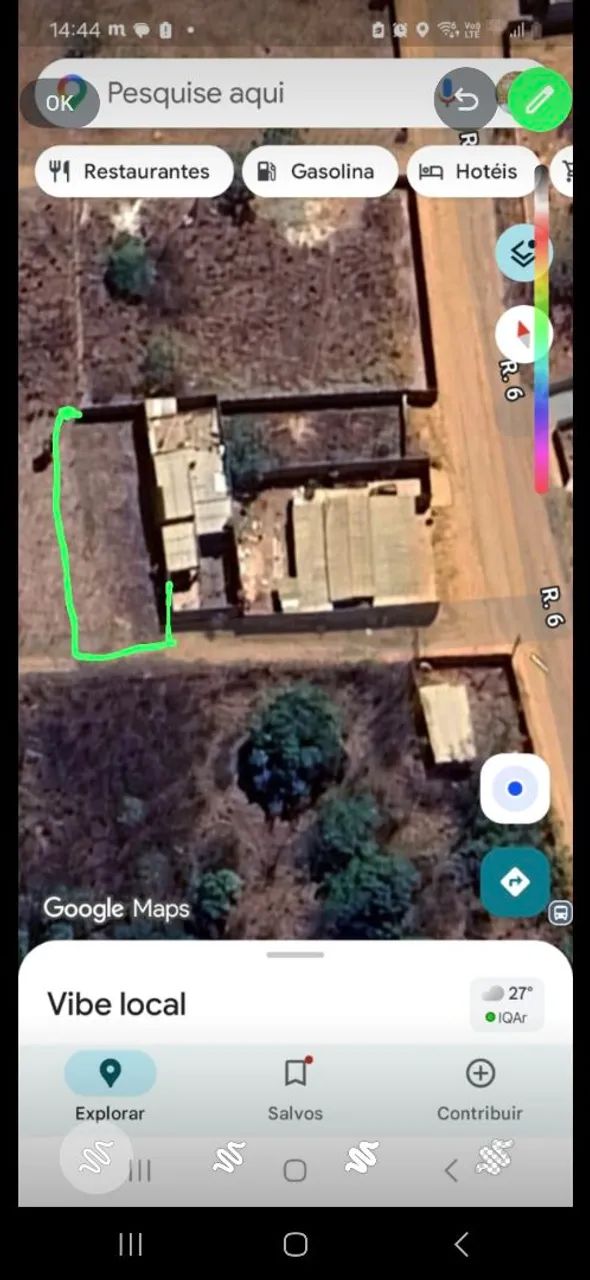The image size is (590, 1280).
Task: Select the third, thick brush stroke
Action: pyautogui.click(x=362, y=1157)
